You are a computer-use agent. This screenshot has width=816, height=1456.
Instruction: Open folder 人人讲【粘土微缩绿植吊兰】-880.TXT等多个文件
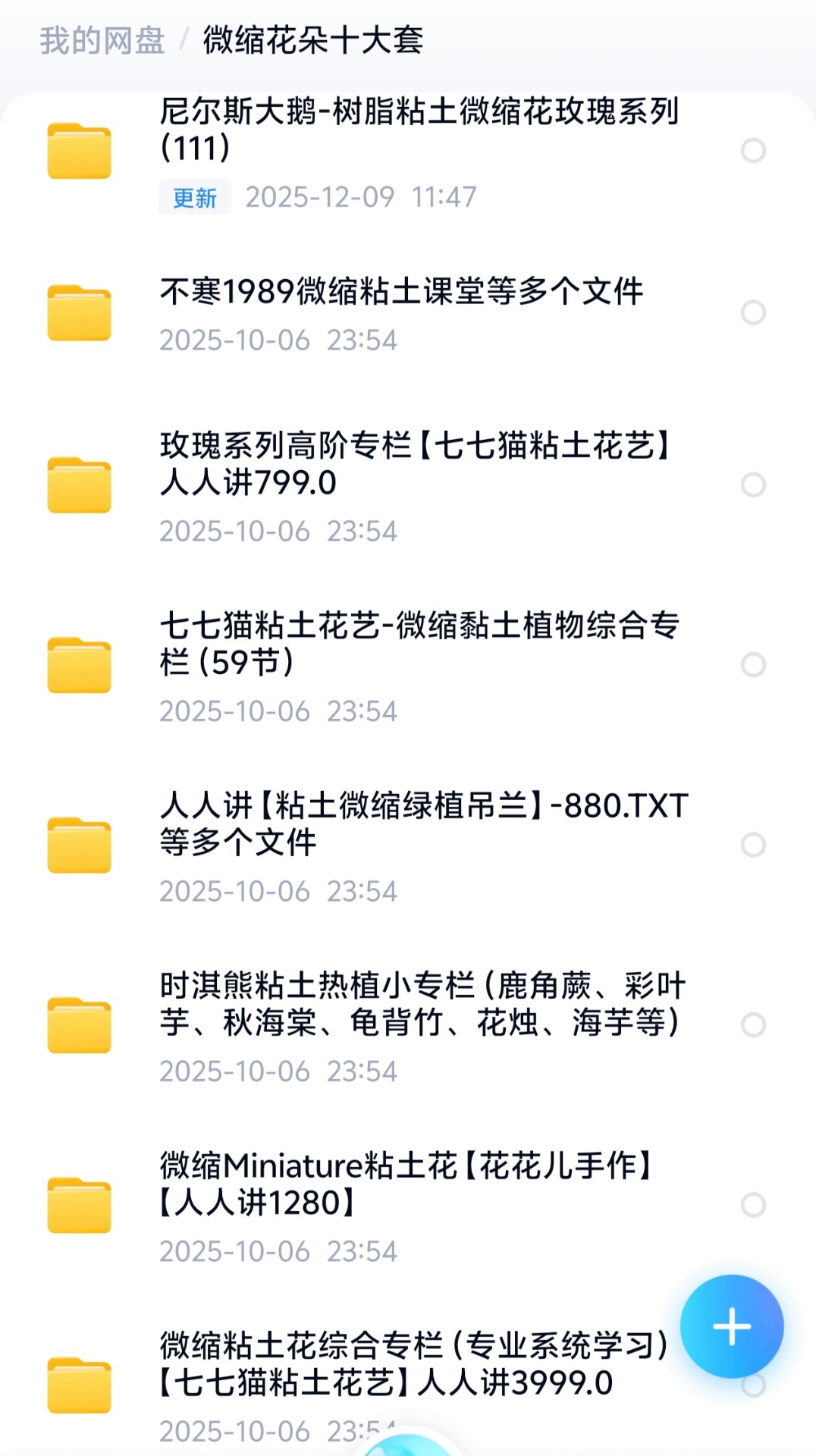423,824
